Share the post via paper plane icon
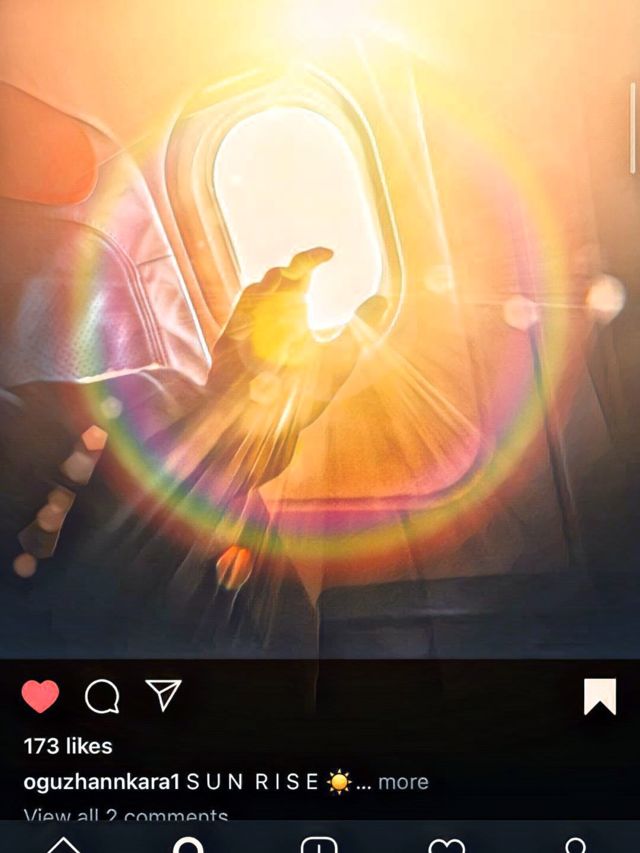The height and width of the screenshot is (853, 640). (x=163, y=696)
